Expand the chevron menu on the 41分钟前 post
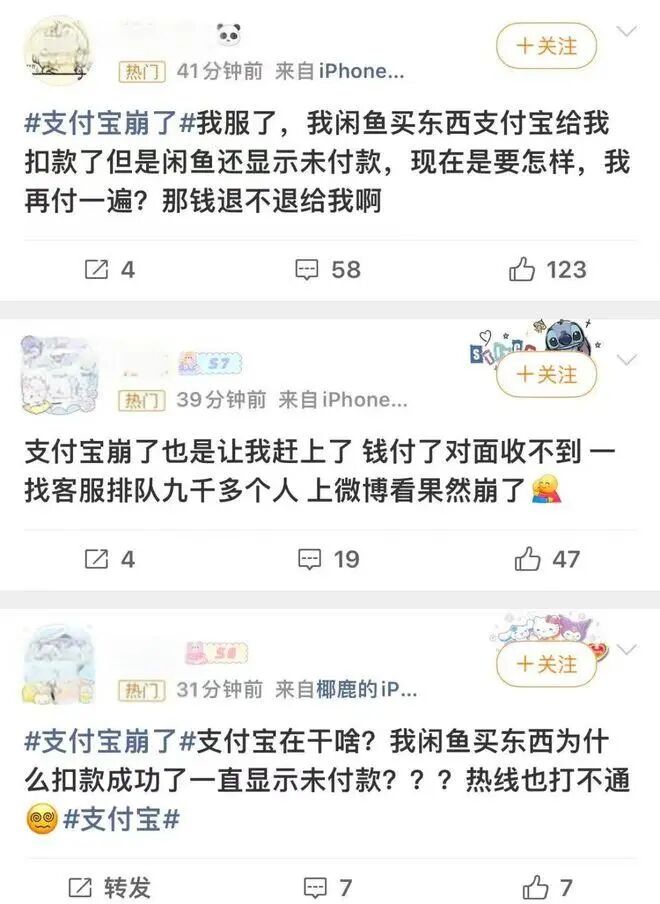The image size is (660, 904). tap(627, 32)
